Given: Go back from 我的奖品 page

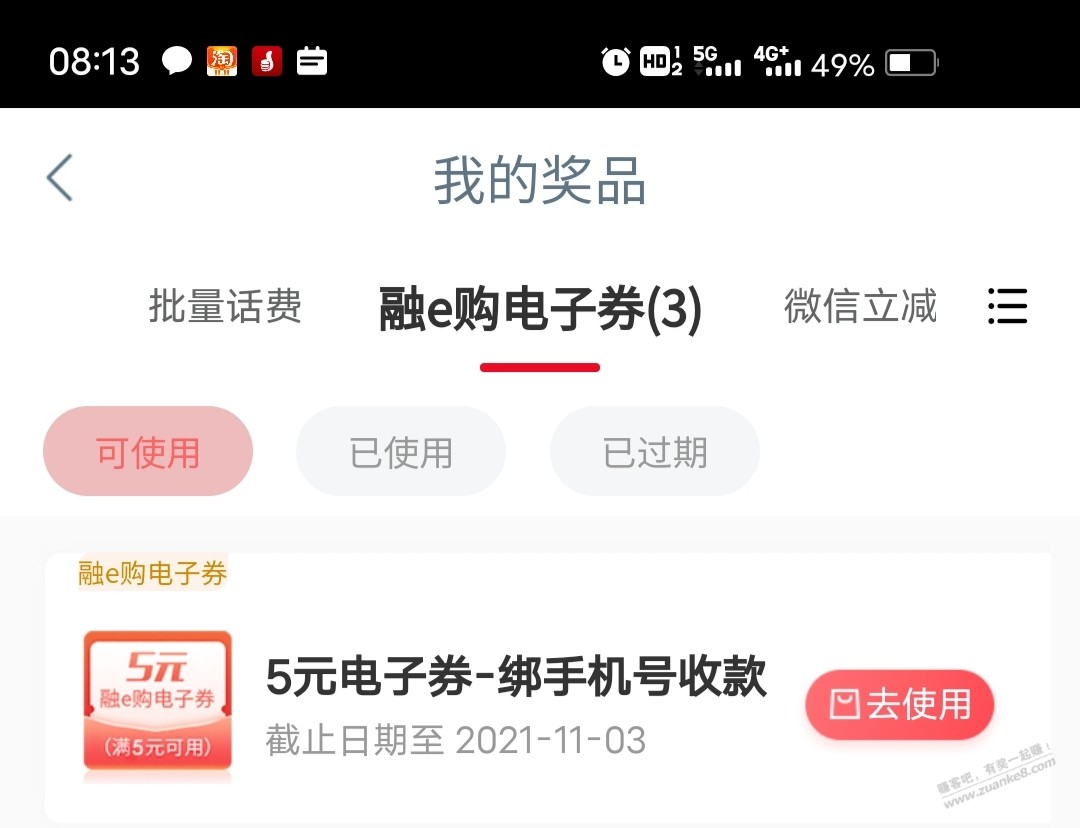Looking at the screenshot, I should pos(60,179).
